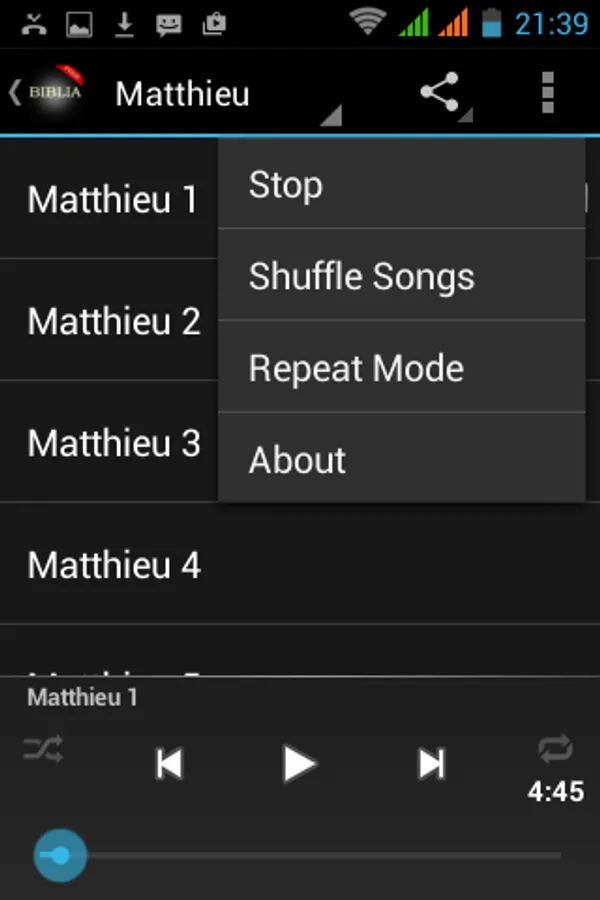Toggle the repeat icon in the player
Viewport: 600px width, 900px height.
tap(555, 747)
